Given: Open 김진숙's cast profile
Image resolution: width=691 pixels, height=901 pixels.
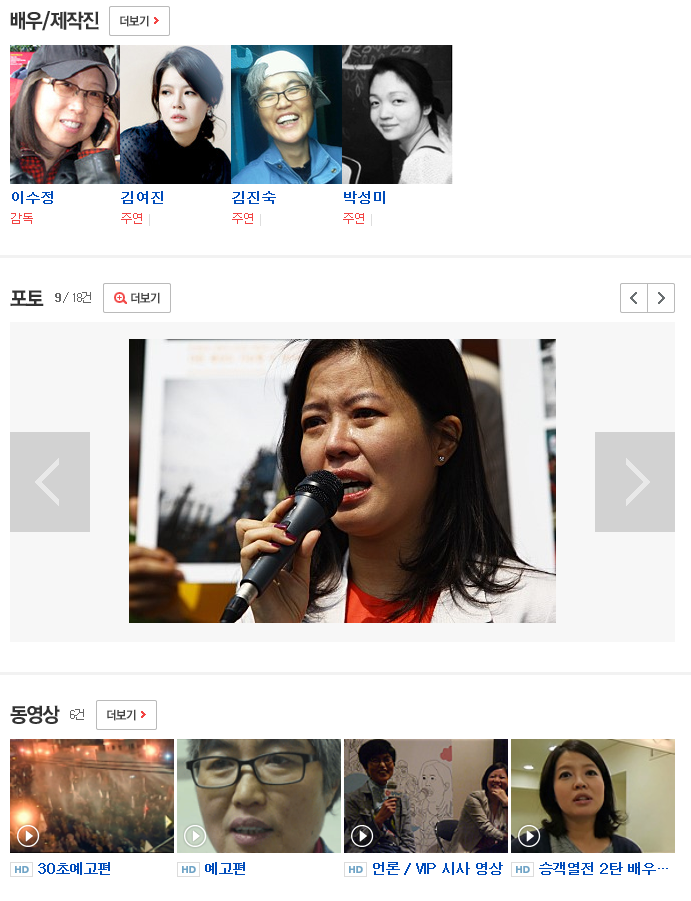Looking at the screenshot, I should point(253,198).
